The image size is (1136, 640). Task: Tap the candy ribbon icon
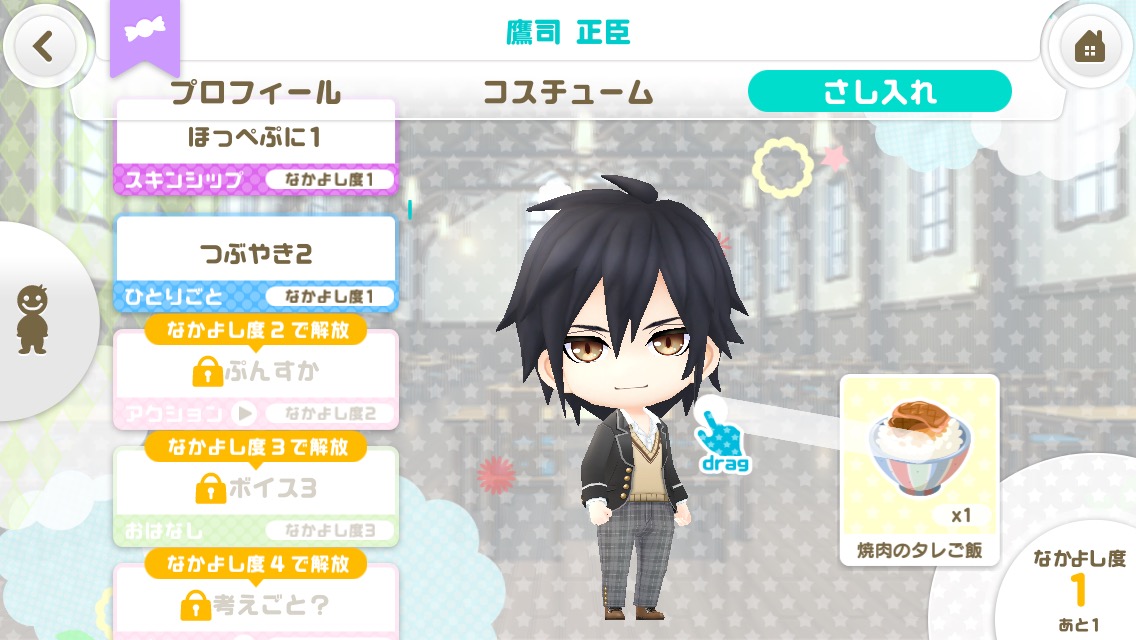point(144,32)
